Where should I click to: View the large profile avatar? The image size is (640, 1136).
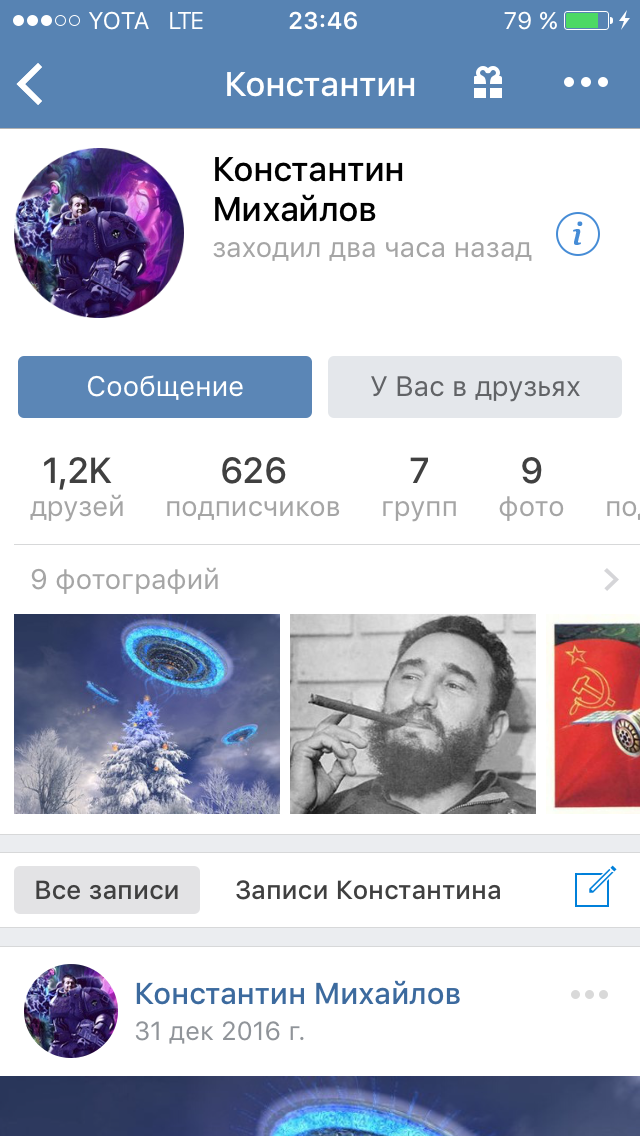(99, 233)
